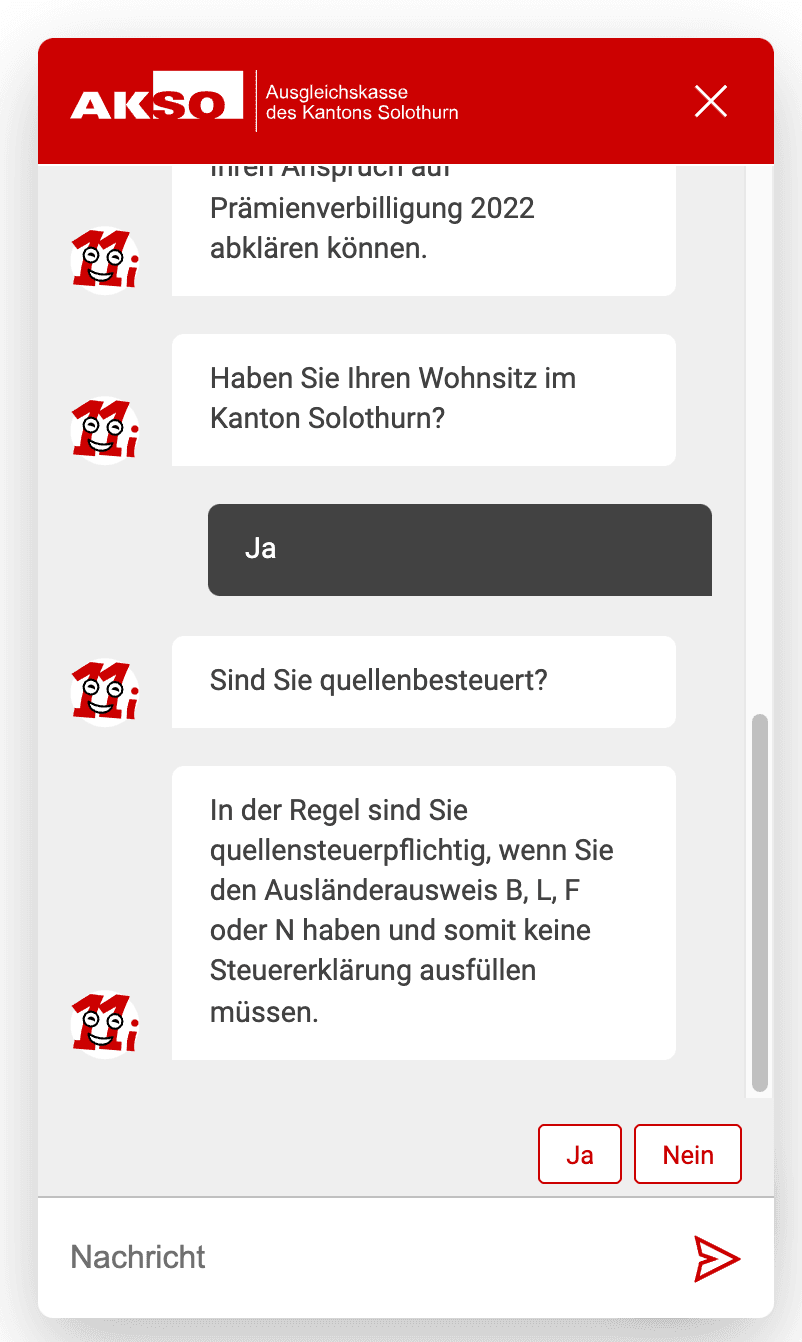This screenshot has height=1342, width=802.
Task: Answer Ja to the quellenbesteuert question
Action: click(x=579, y=1154)
